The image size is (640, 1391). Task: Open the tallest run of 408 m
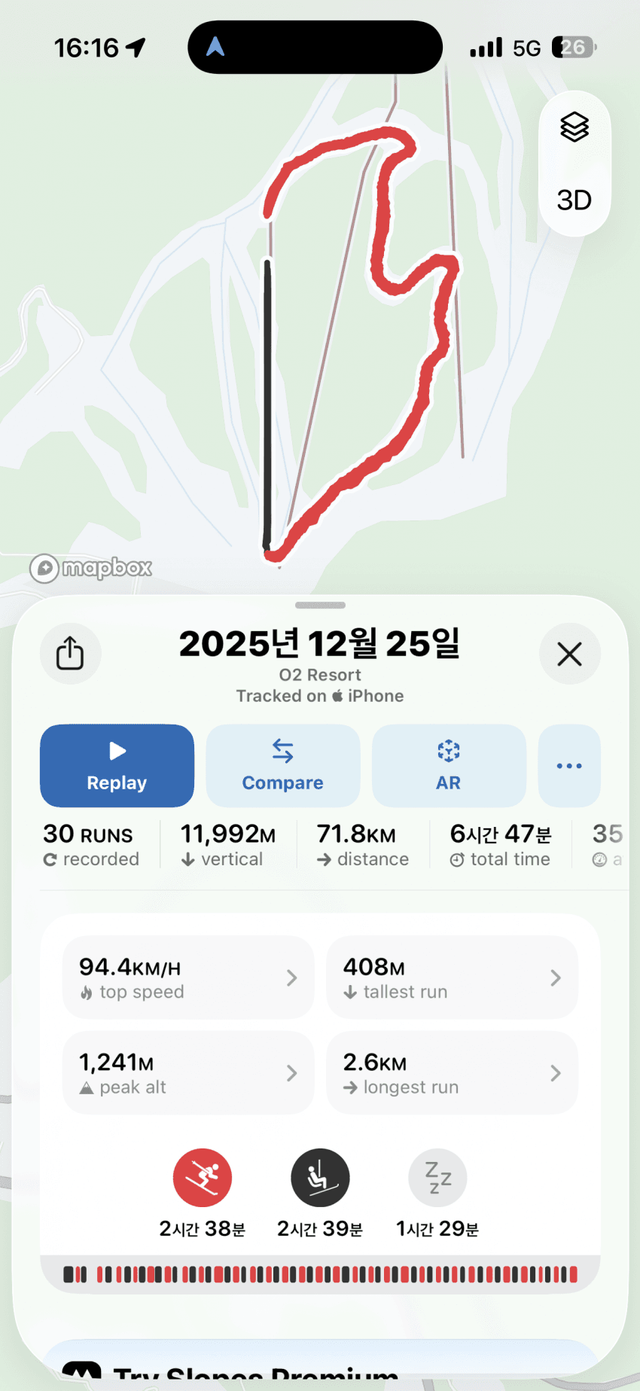tap(452, 978)
